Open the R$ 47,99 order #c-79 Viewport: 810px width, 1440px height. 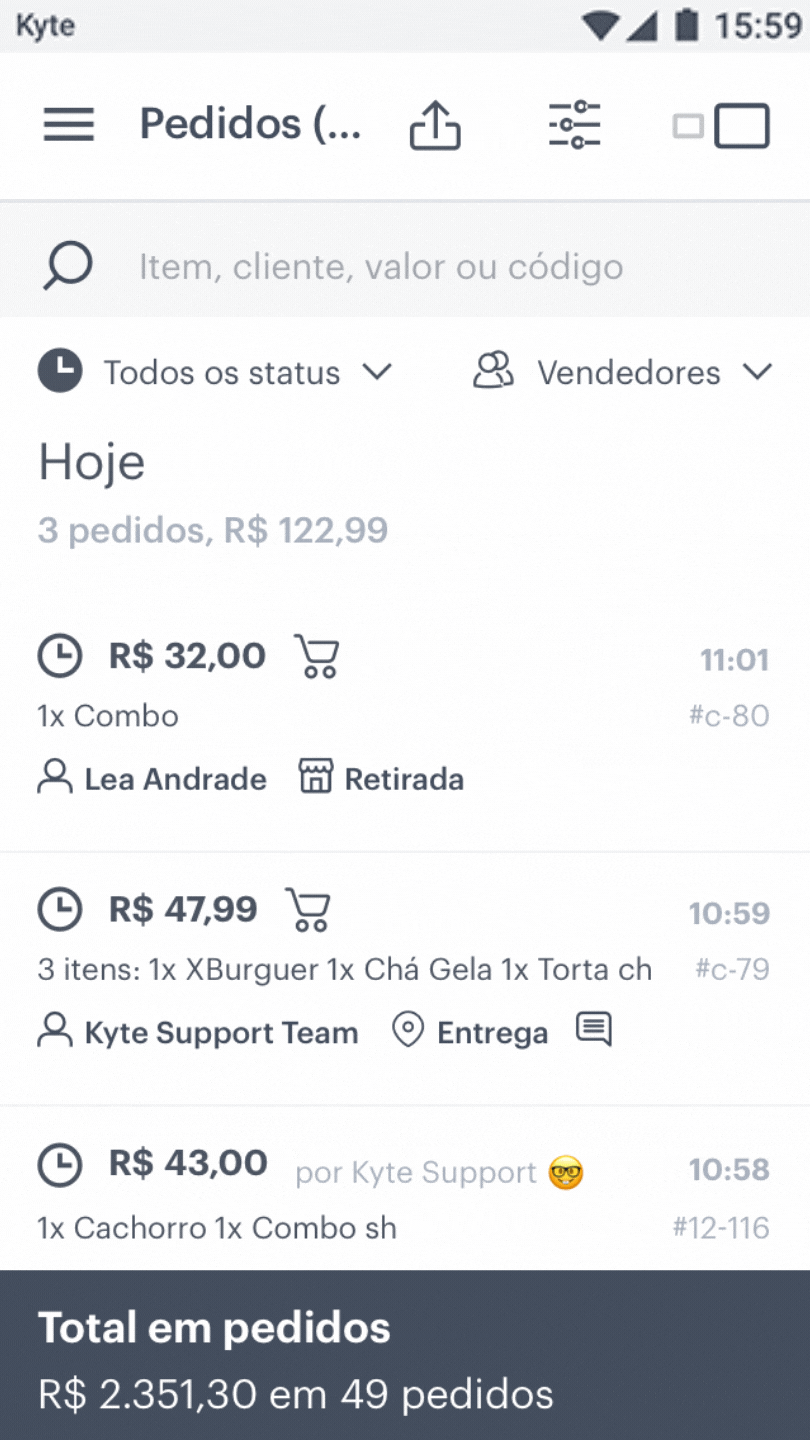click(x=405, y=979)
